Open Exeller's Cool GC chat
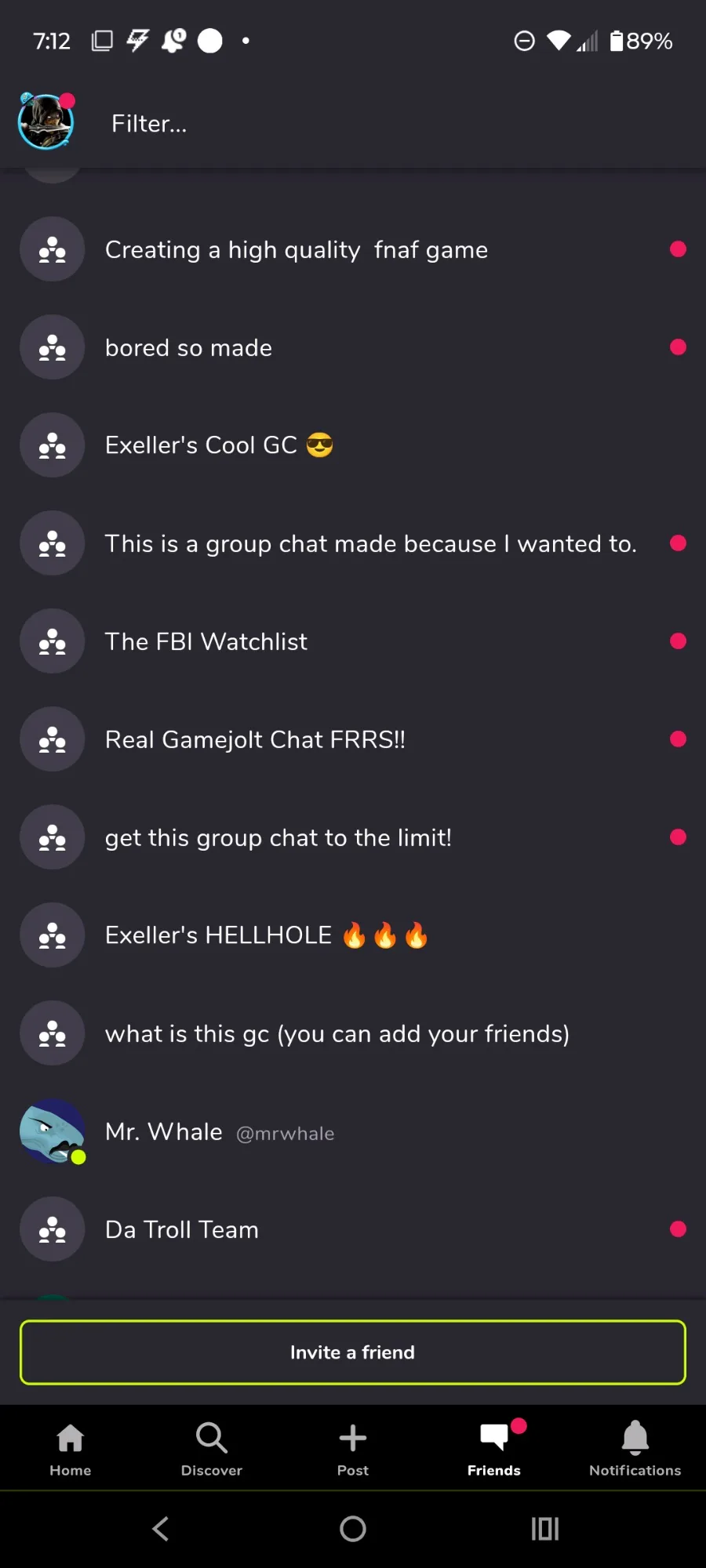 coord(353,445)
